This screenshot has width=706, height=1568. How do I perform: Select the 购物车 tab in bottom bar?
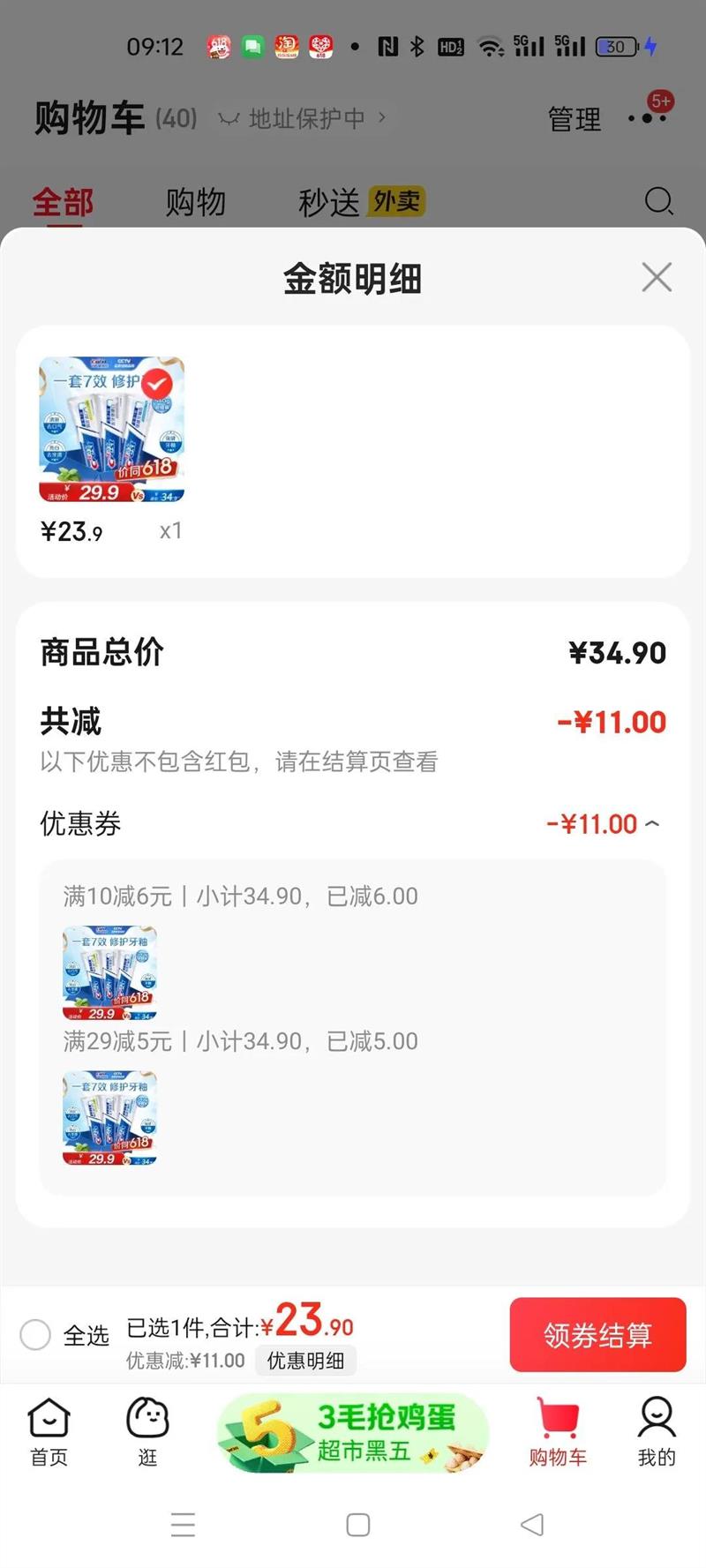pos(558,1433)
